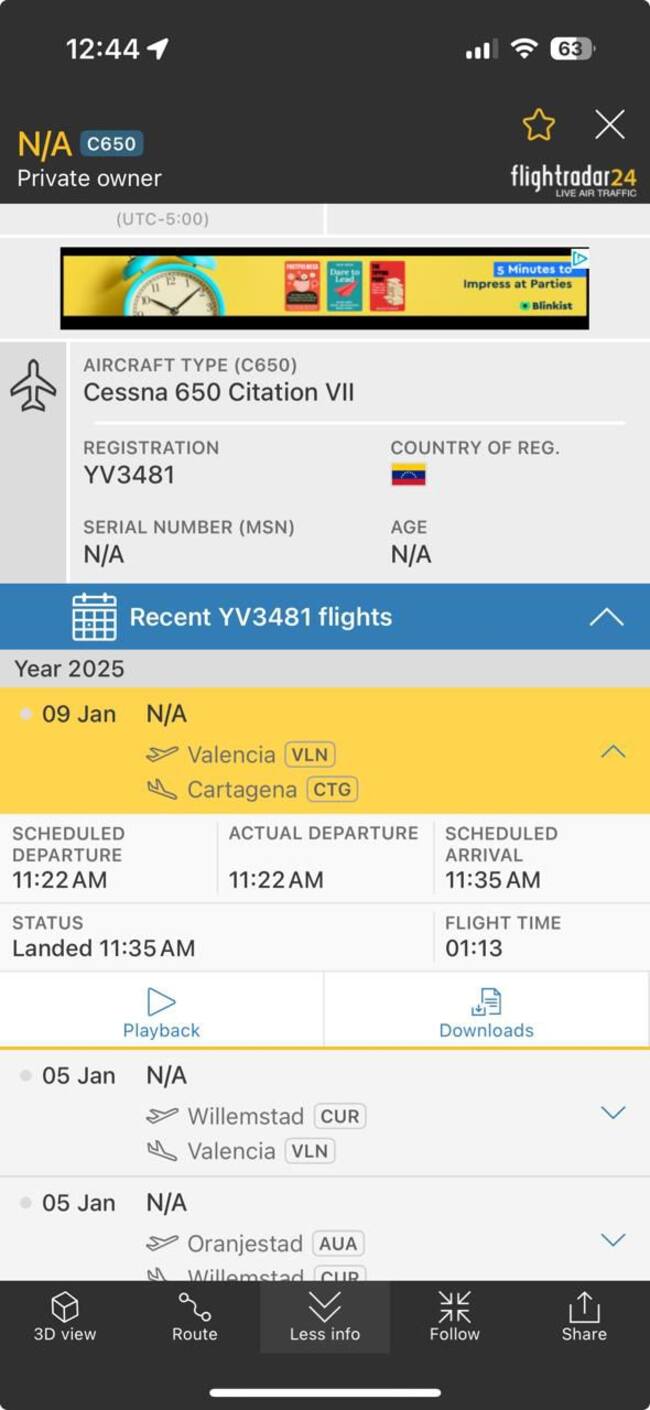Open Downloads for the 09 Jan flight
The height and width of the screenshot is (1410, 650).
[x=486, y=1012]
